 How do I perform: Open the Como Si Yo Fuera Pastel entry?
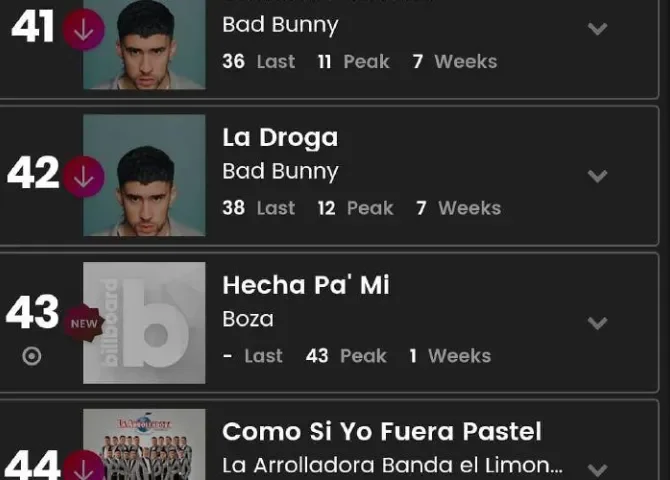click(x=381, y=432)
